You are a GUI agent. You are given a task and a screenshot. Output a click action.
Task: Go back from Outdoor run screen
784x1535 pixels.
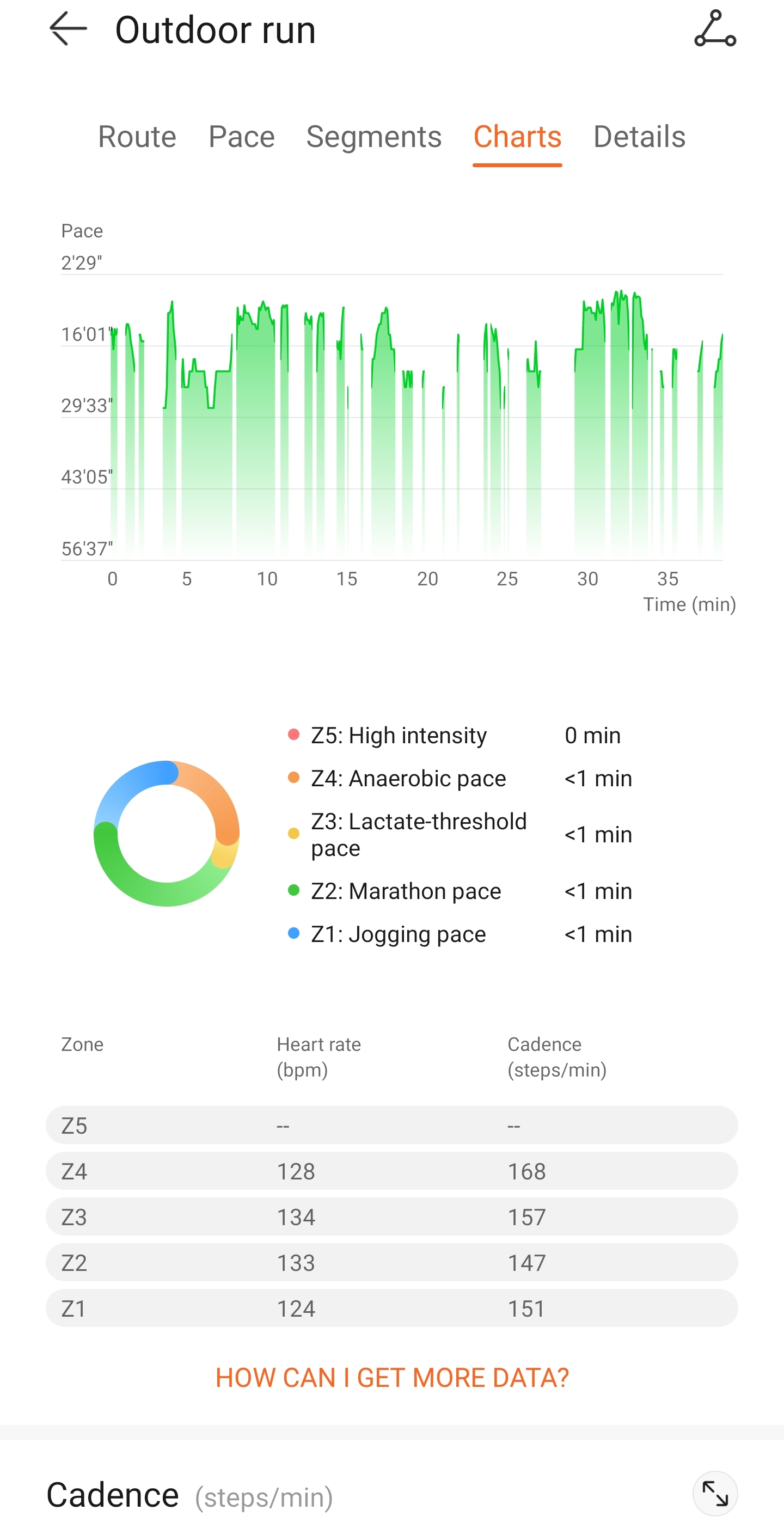pos(68,29)
